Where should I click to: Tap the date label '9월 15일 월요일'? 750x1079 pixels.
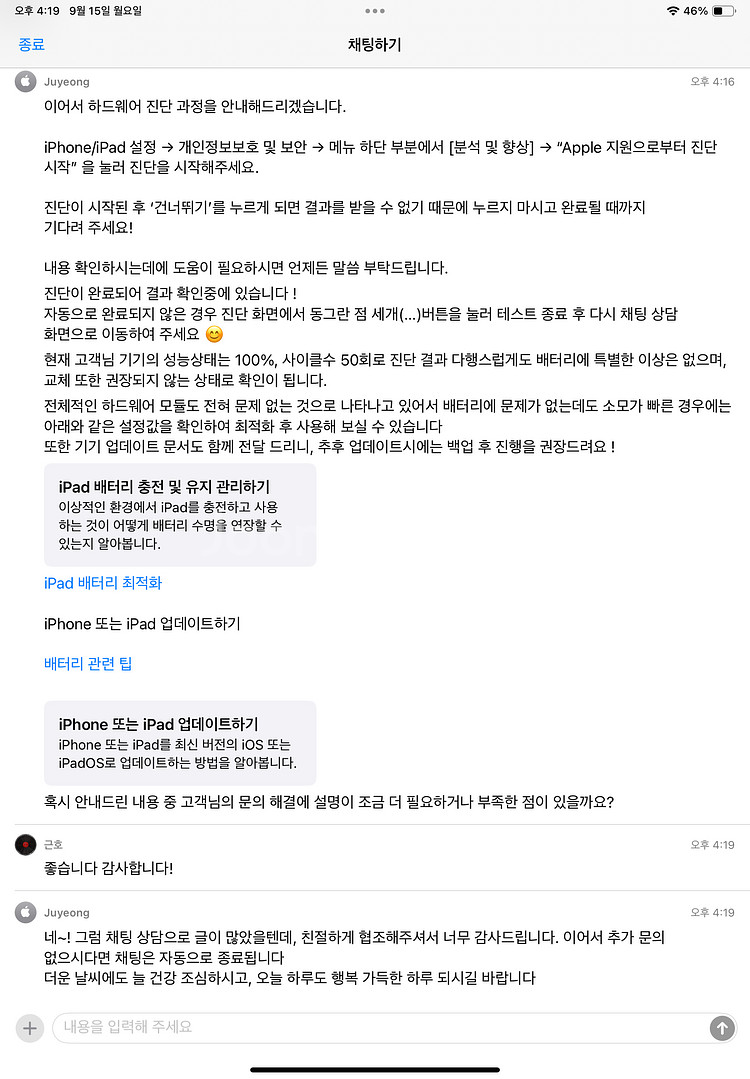[x=104, y=11]
